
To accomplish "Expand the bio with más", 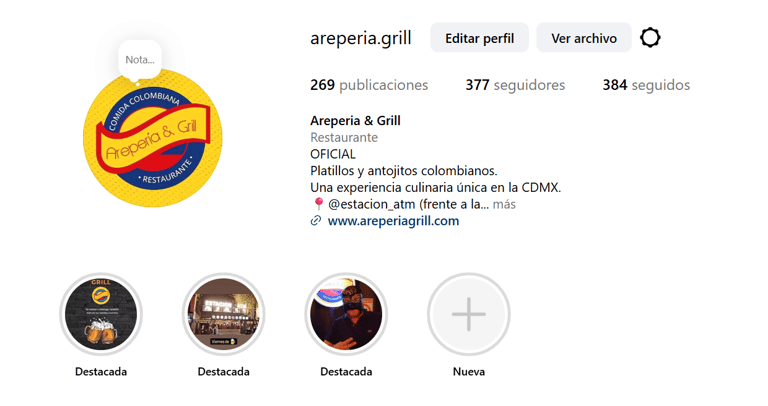I will pyautogui.click(x=504, y=204).
